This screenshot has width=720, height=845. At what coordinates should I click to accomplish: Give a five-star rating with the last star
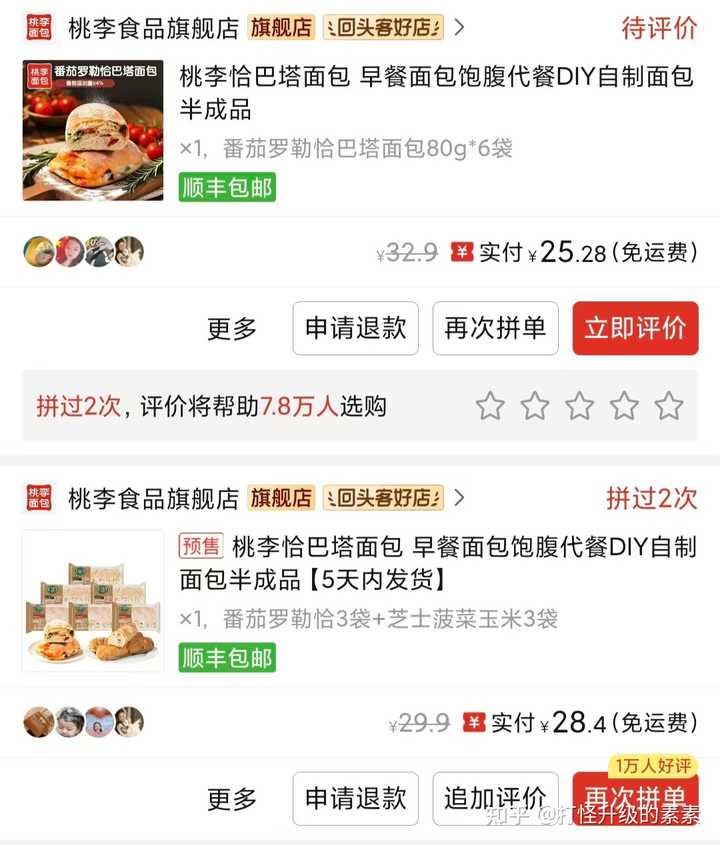[x=669, y=406]
